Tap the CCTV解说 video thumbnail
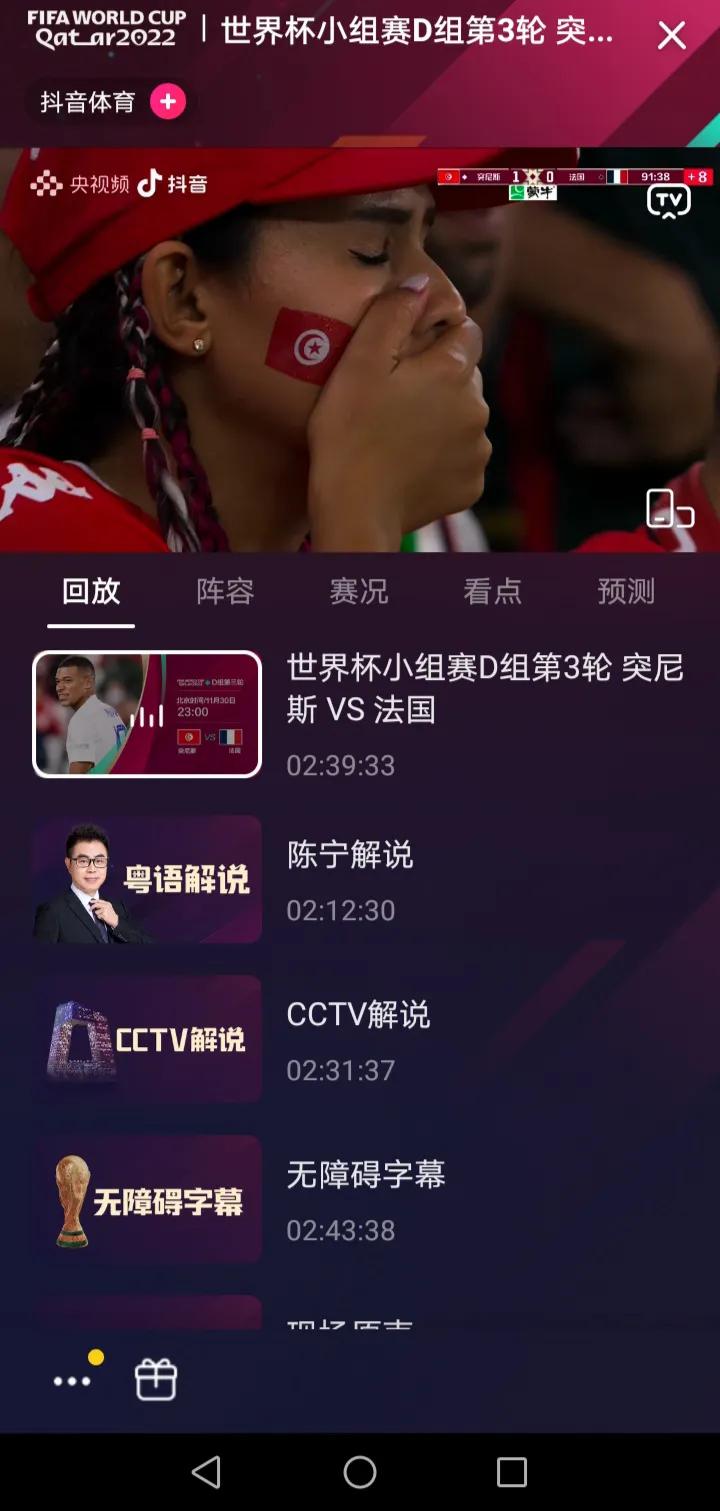Screen dimensions: 720x1511 point(146,1038)
